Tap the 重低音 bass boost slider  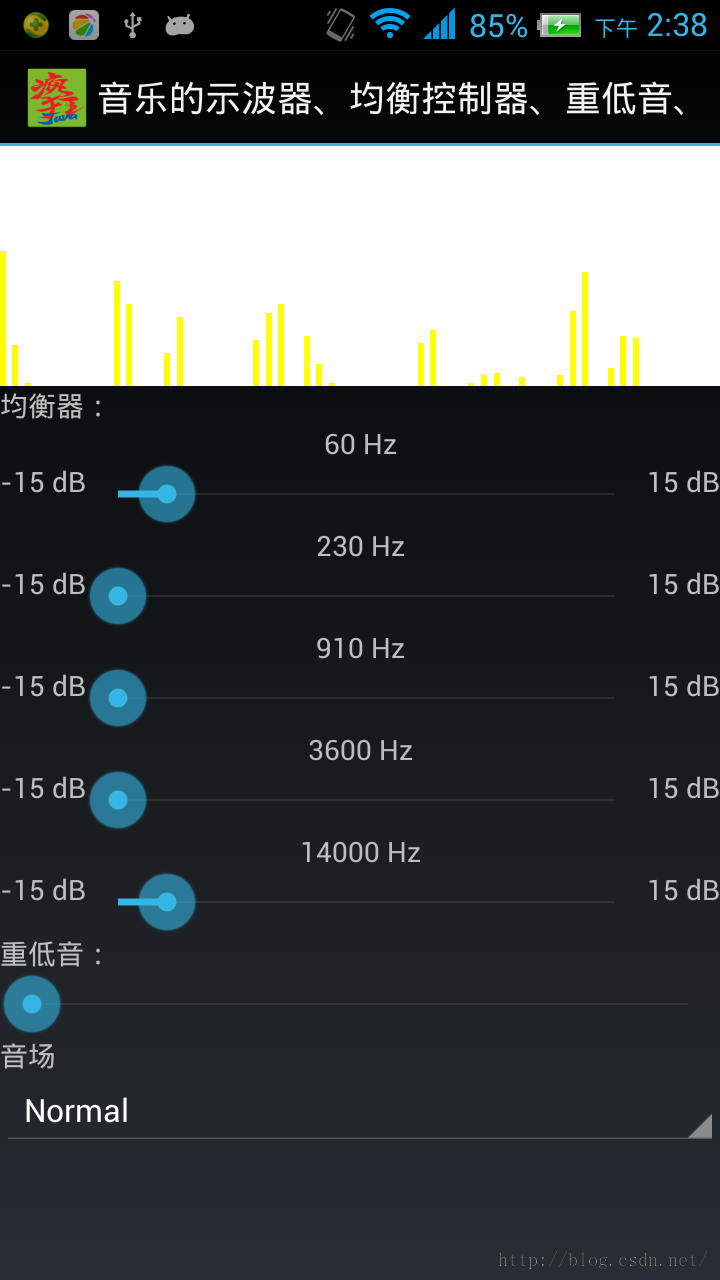tap(360, 1004)
